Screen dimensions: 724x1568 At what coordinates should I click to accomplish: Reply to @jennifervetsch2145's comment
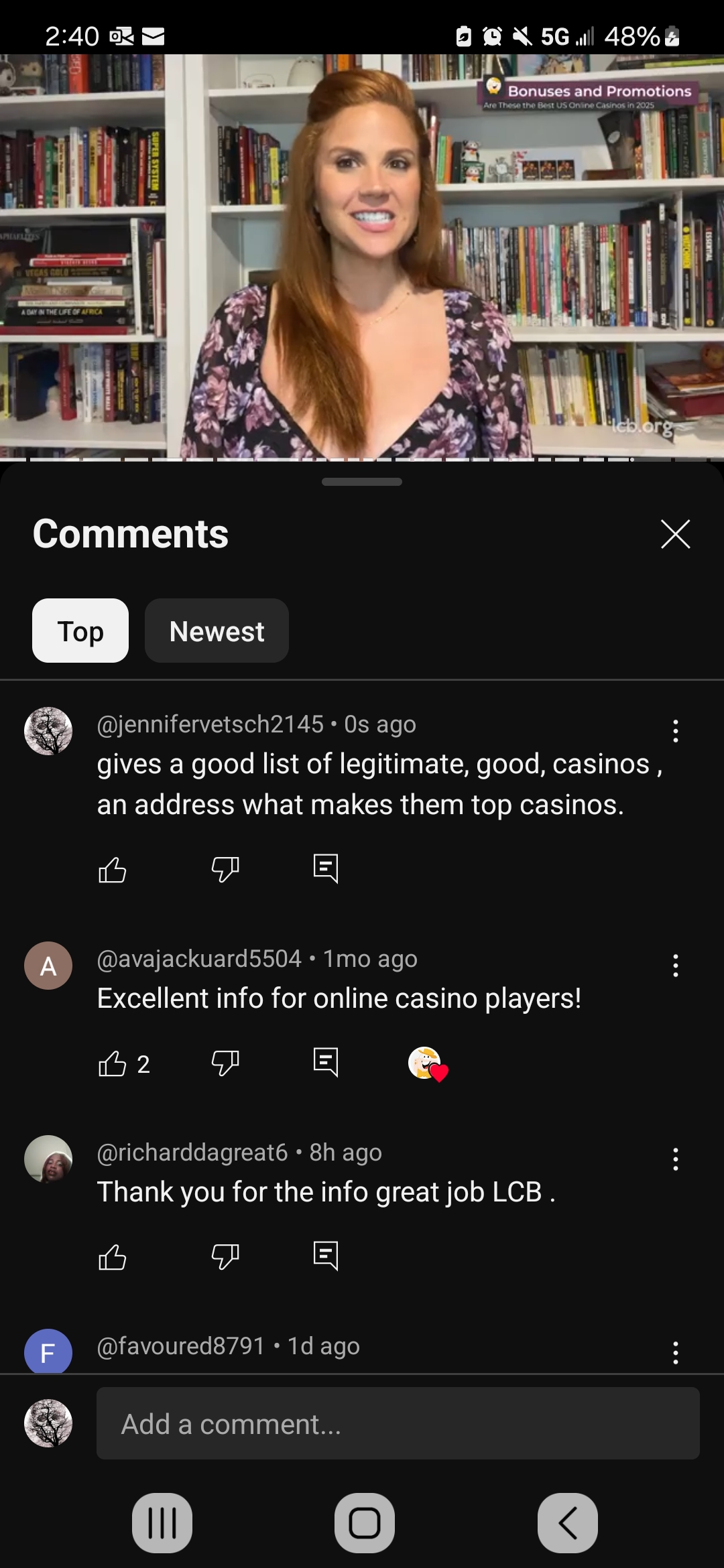pos(326,869)
